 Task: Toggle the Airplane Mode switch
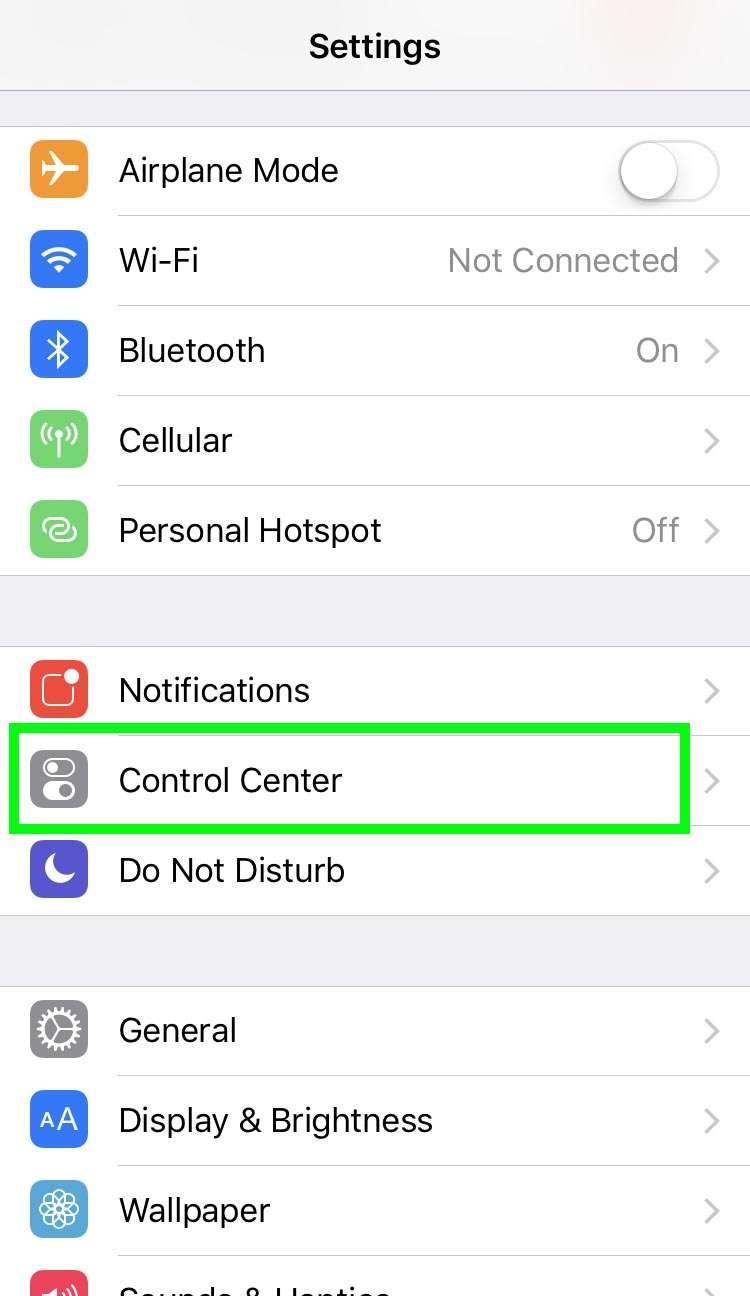(668, 171)
